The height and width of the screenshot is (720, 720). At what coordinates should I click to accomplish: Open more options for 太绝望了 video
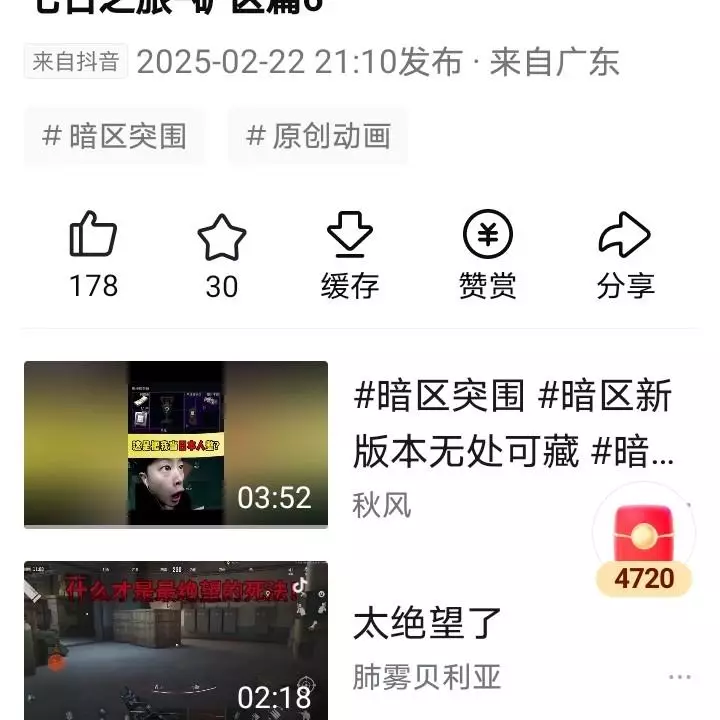click(680, 677)
